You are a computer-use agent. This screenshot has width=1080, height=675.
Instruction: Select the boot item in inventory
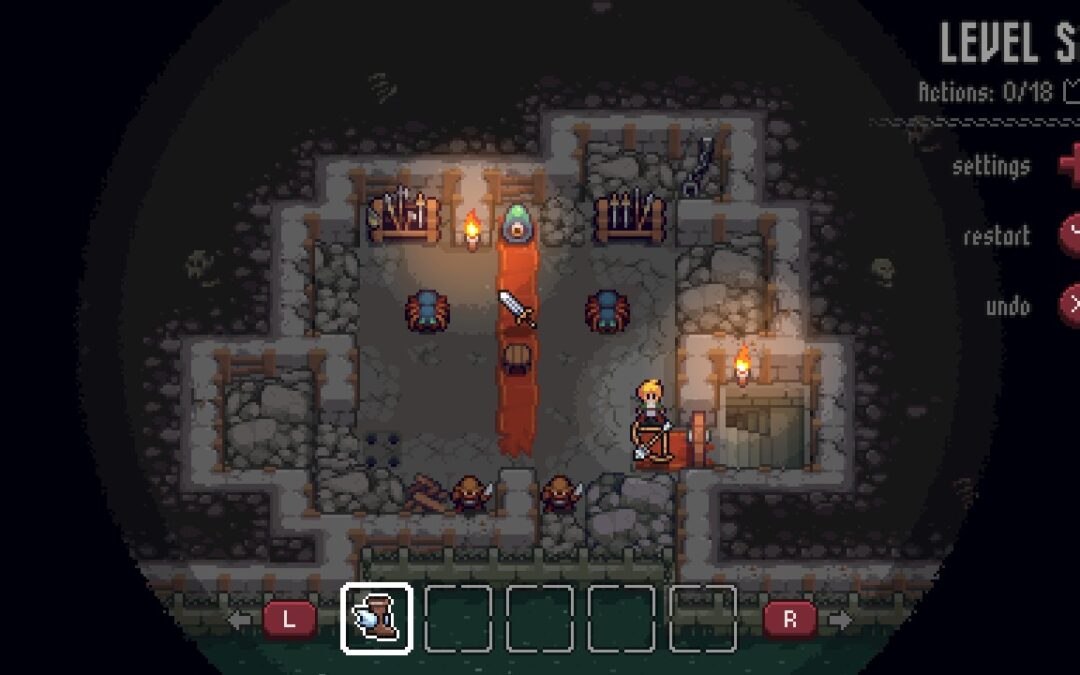[x=377, y=618]
